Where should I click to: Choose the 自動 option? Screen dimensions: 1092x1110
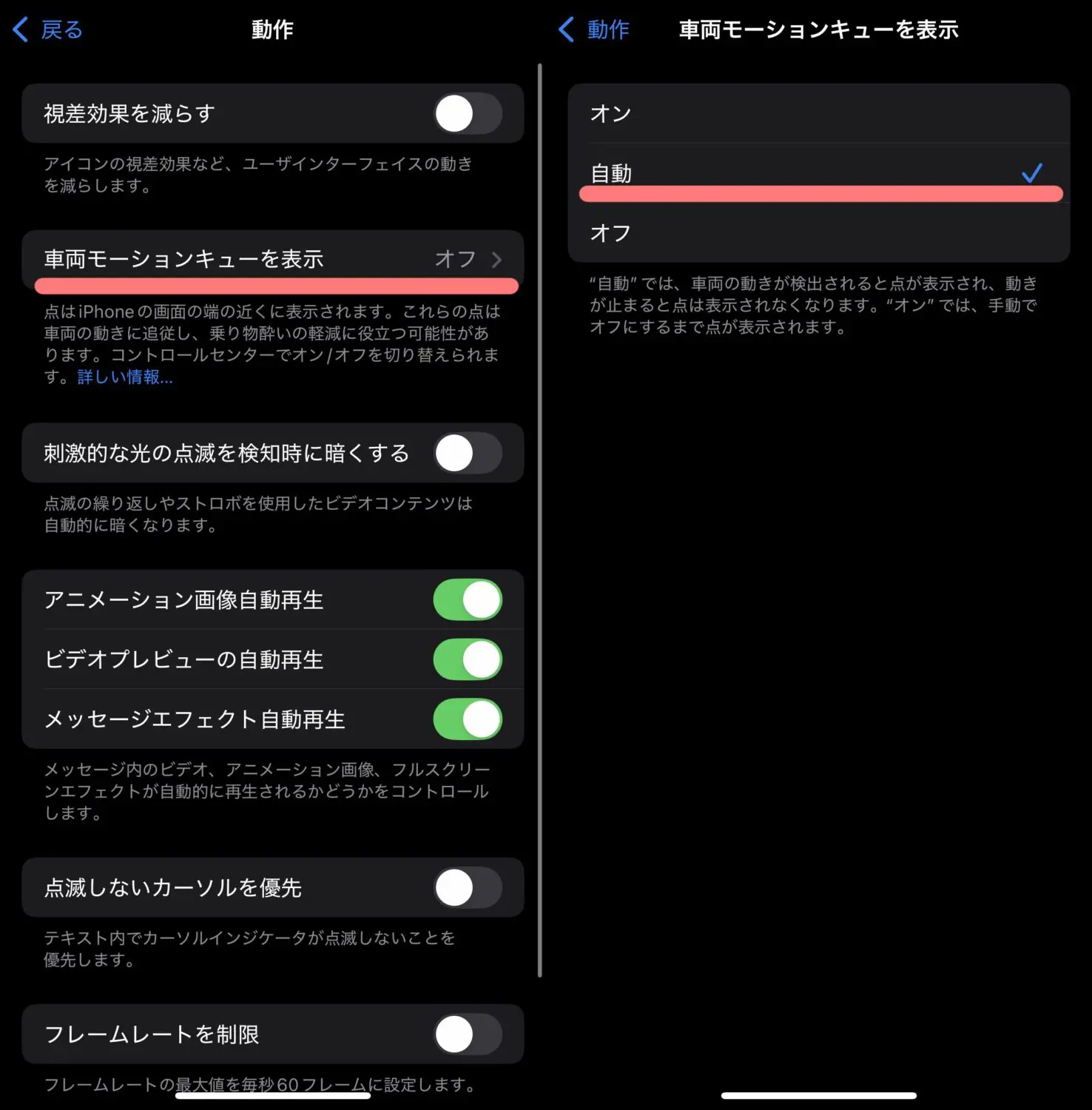pos(818,173)
